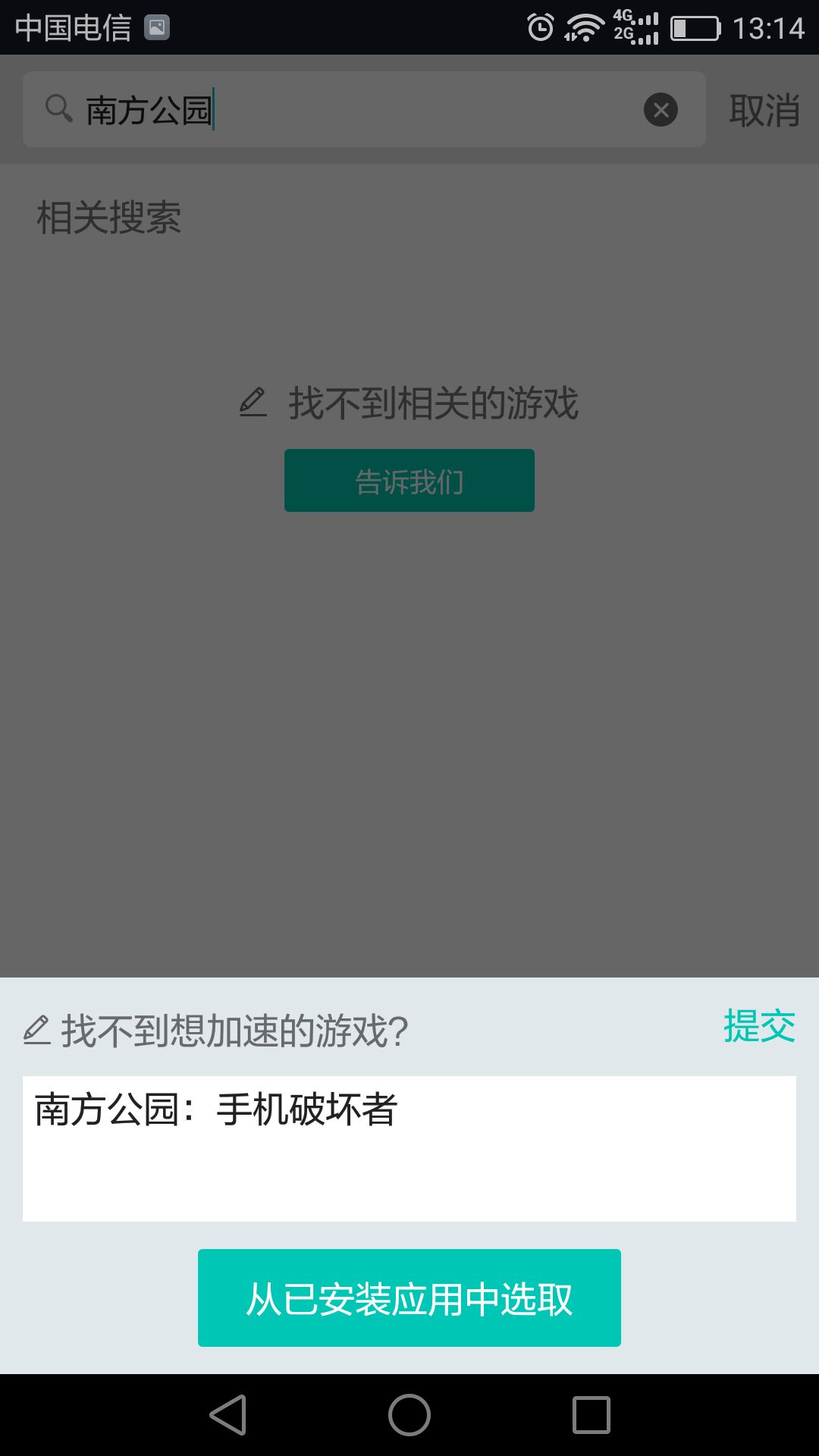The image size is (819, 1456).
Task: Return to the home screen
Action: tap(409, 1415)
